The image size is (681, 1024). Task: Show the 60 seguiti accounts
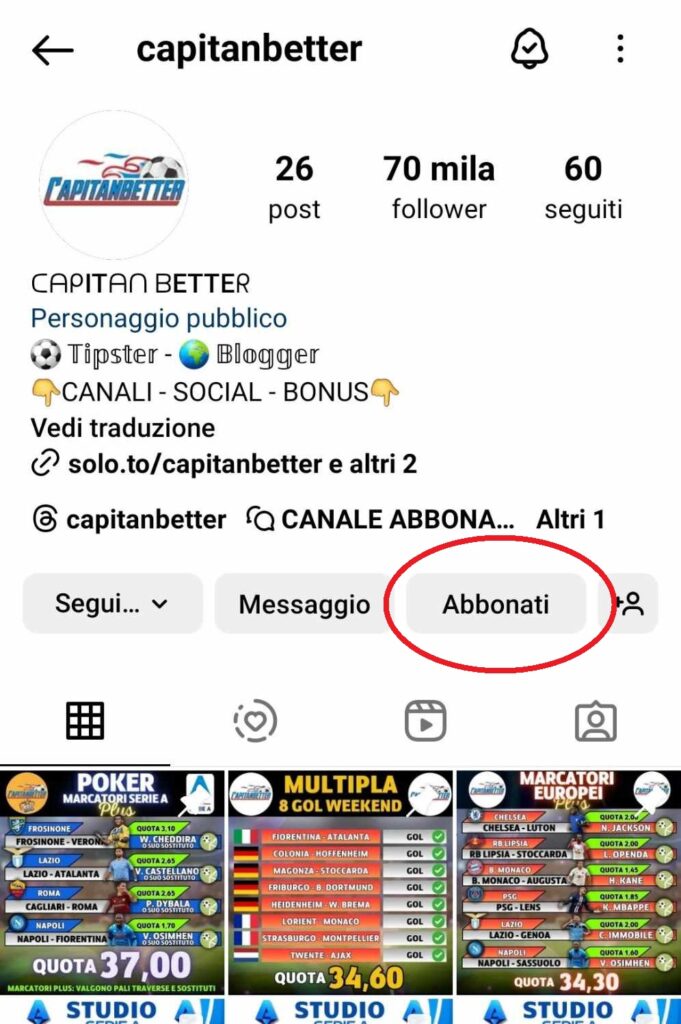583,186
